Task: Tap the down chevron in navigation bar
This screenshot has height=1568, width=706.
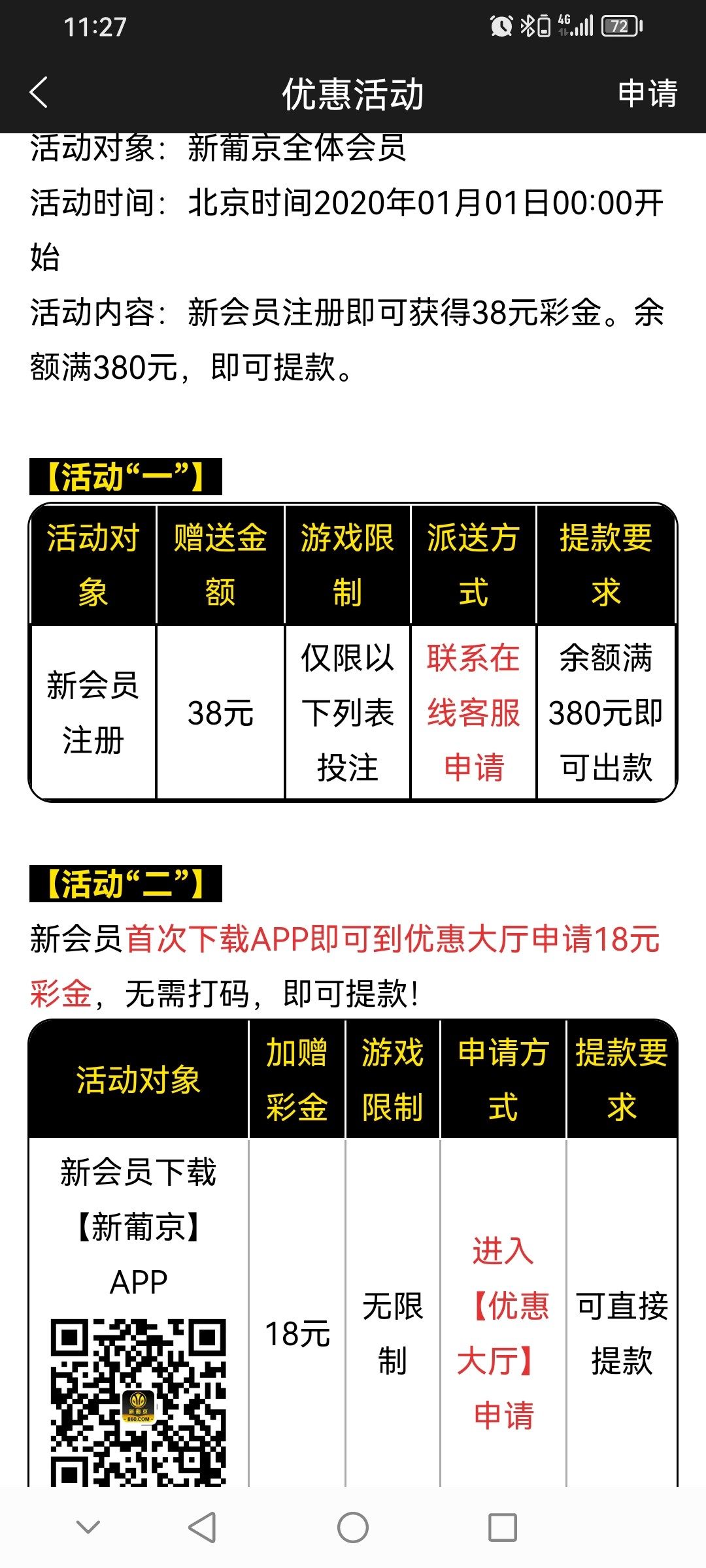Action: click(88, 1527)
